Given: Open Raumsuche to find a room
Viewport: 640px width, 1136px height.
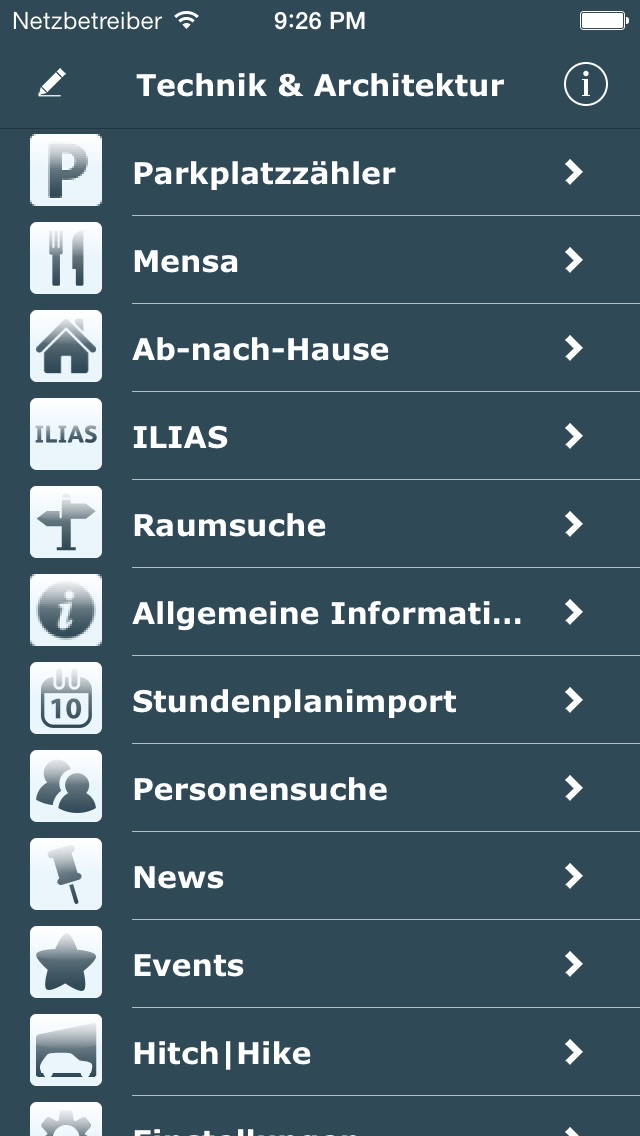Looking at the screenshot, I should coord(320,525).
